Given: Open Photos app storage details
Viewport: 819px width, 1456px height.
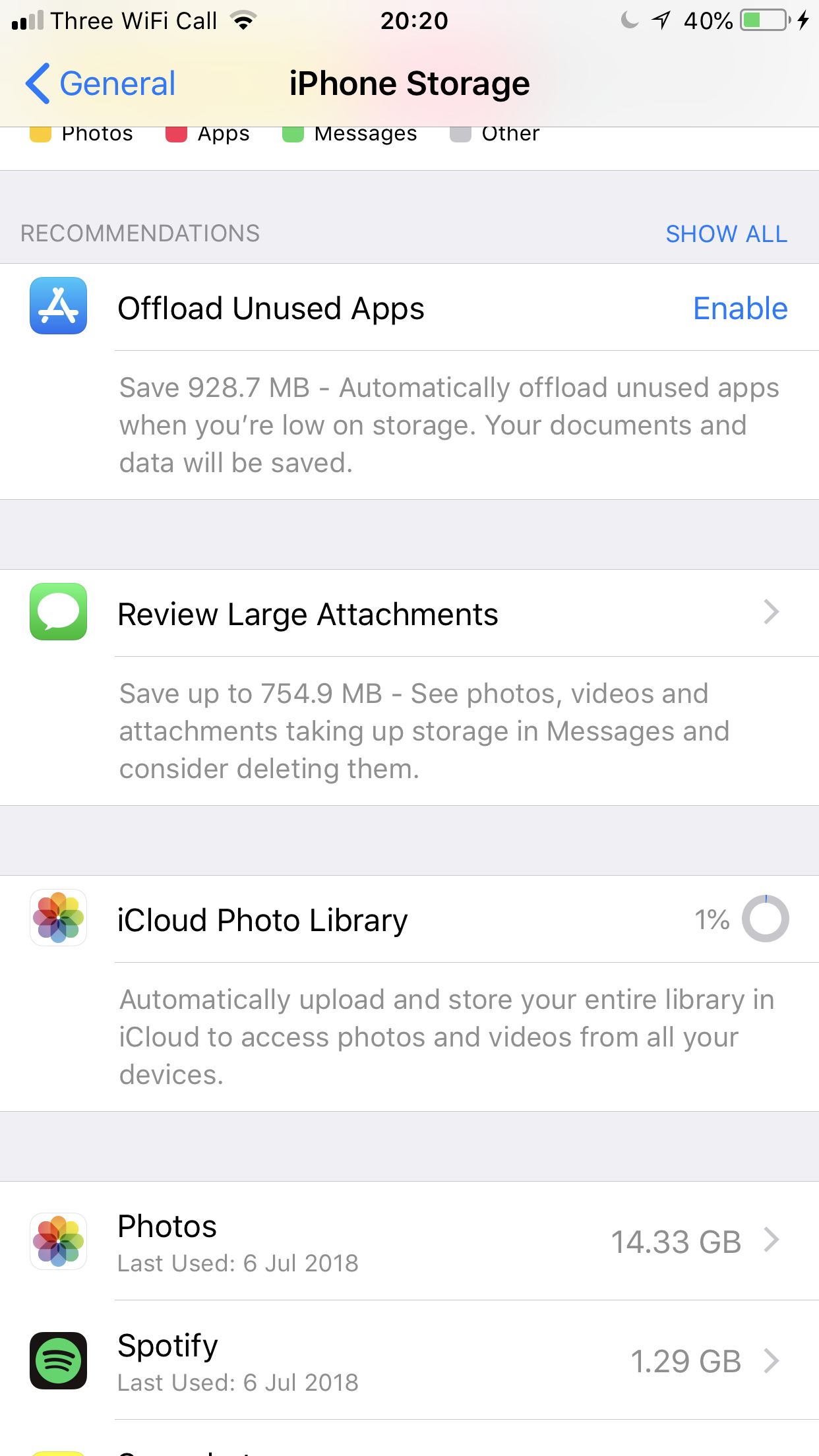Looking at the screenshot, I should 409,1241.
